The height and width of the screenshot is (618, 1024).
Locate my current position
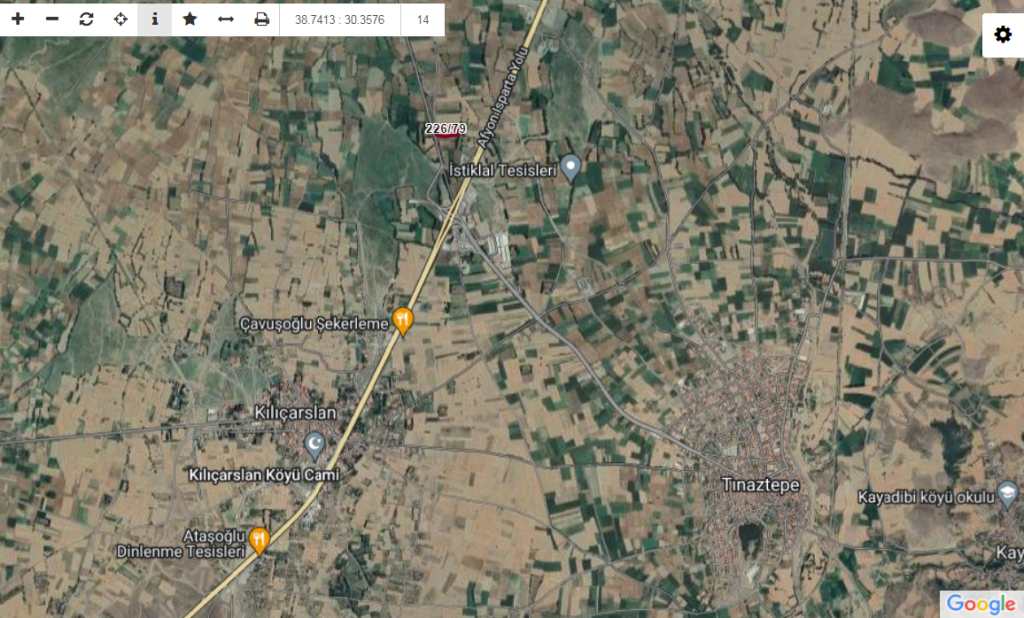tap(121, 19)
